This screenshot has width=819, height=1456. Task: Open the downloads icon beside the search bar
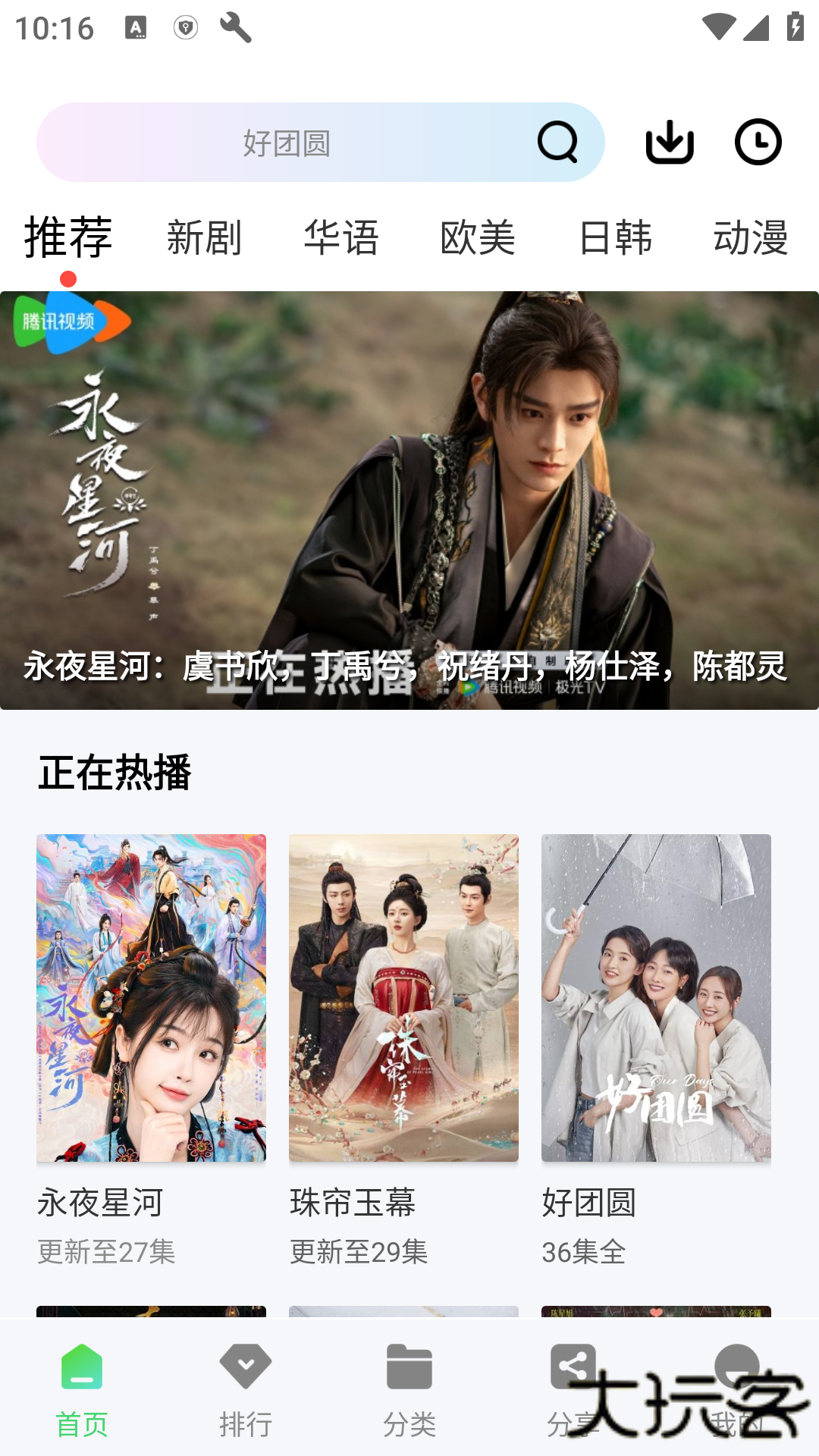click(670, 141)
